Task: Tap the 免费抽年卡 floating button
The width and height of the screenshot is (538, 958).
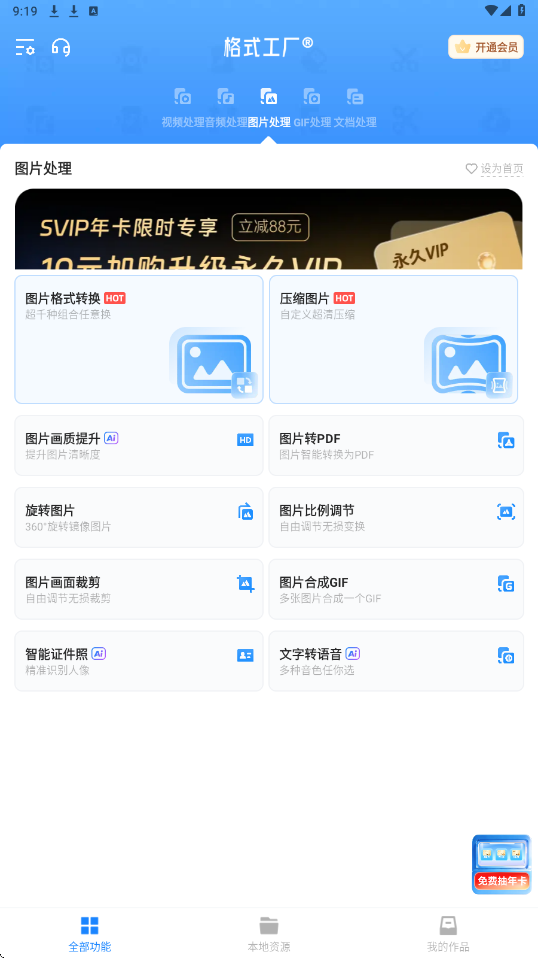Action: pos(501,865)
